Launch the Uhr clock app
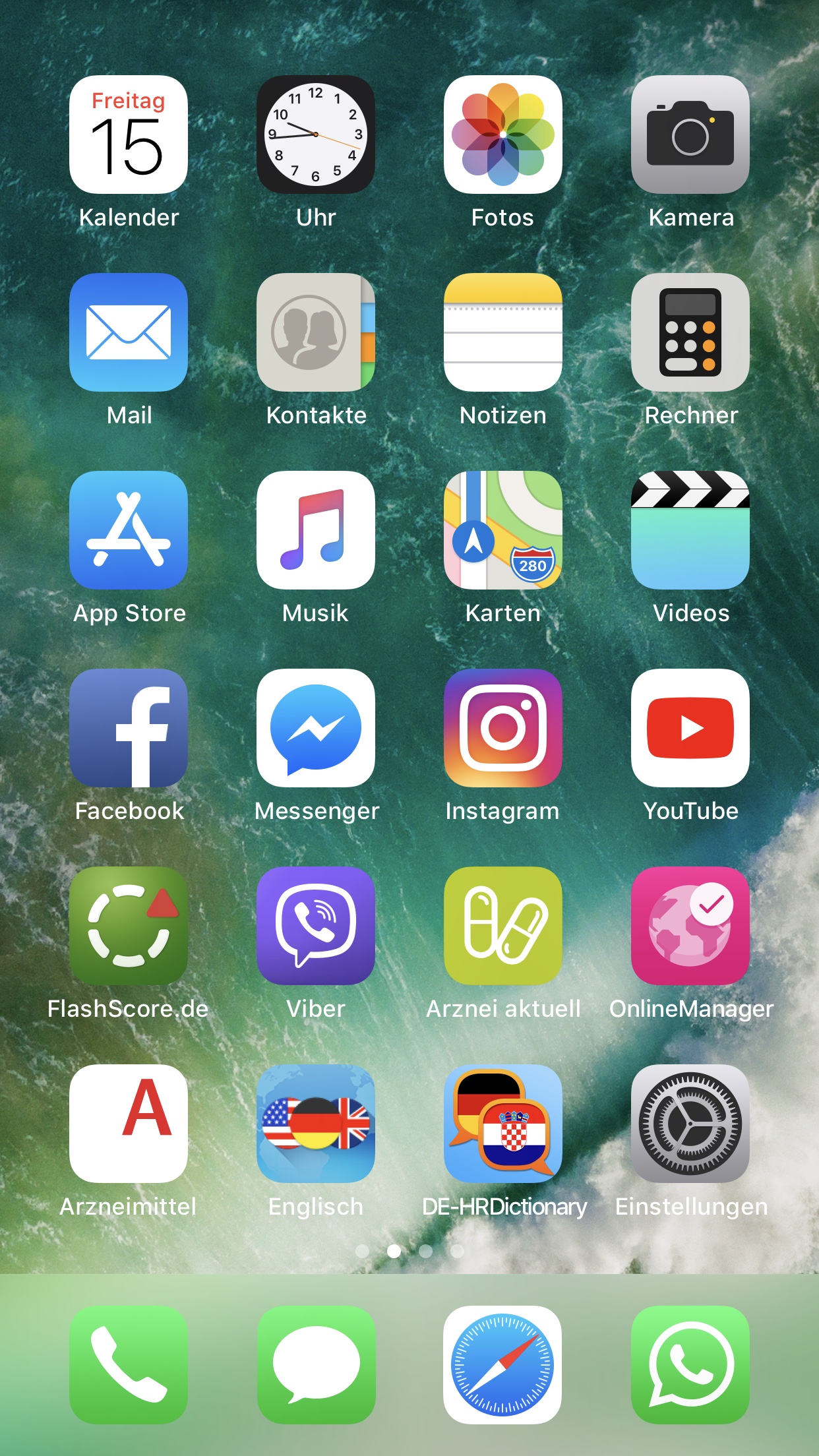Viewport: 819px width, 1456px height. tap(316, 135)
